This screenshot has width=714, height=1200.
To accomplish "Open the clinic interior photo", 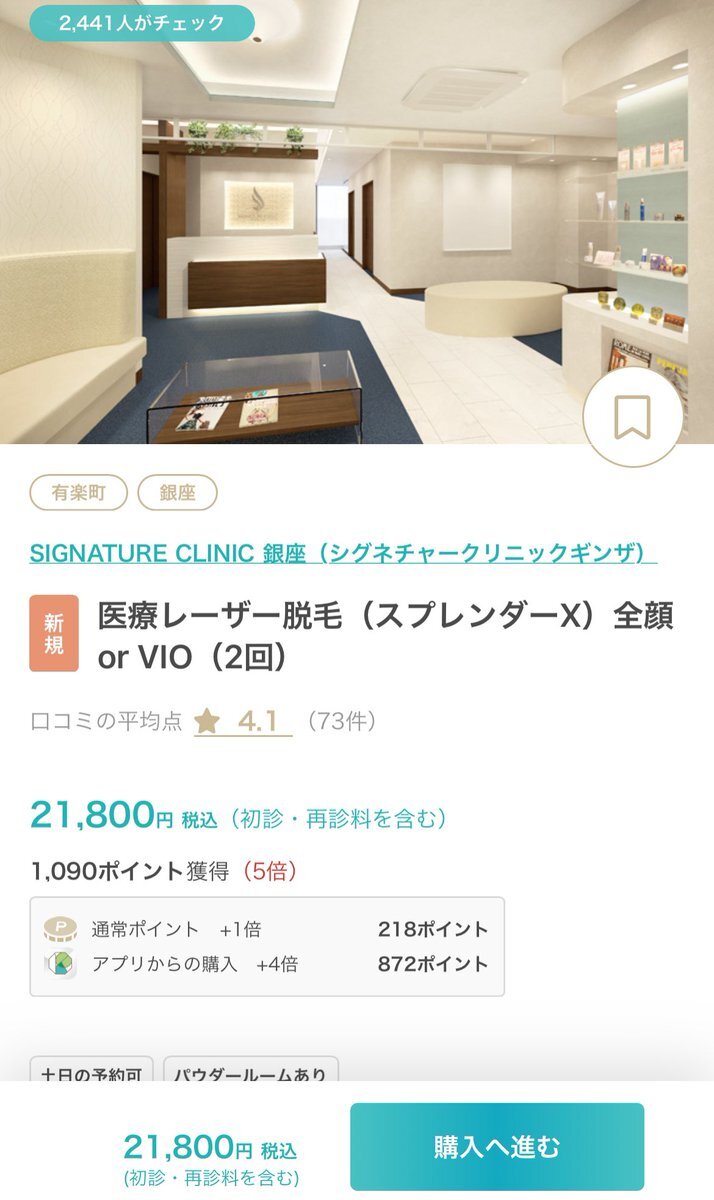I will click(x=357, y=221).
